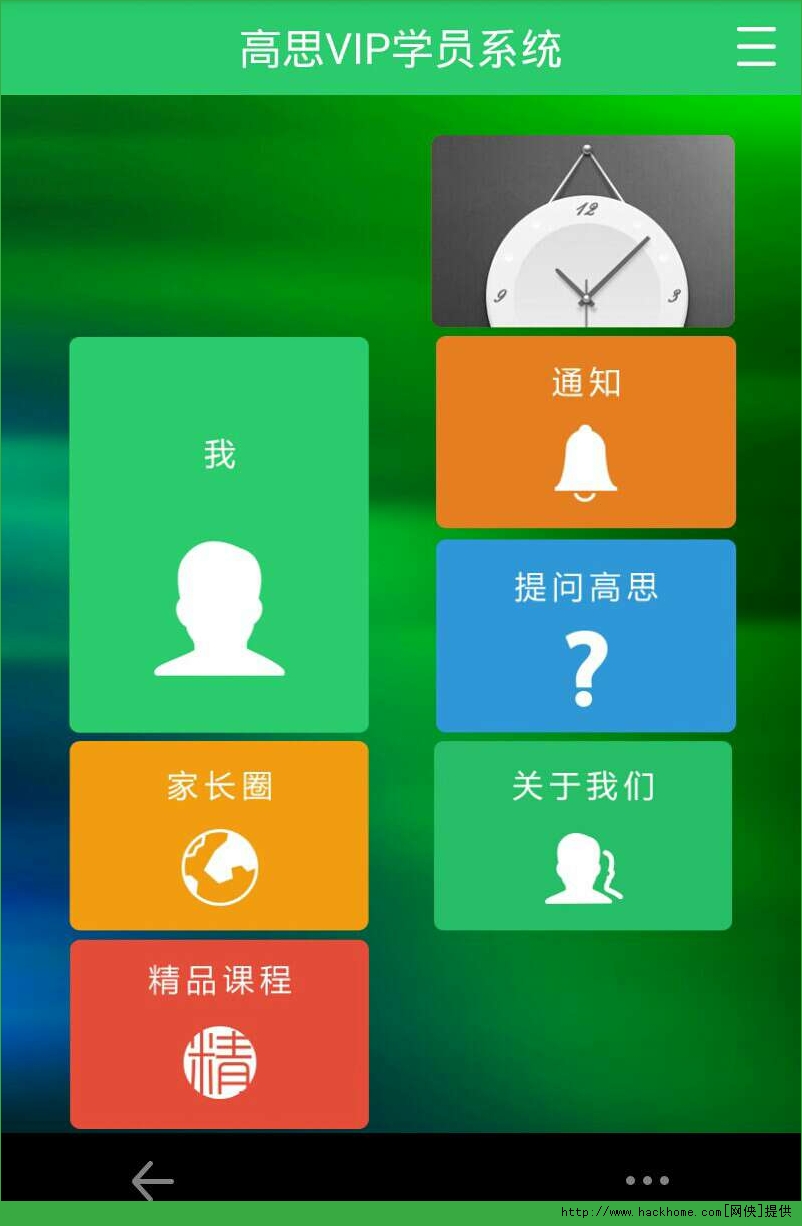Open the 我 profile tile
This screenshot has width=802, height=1226.
coord(219,535)
